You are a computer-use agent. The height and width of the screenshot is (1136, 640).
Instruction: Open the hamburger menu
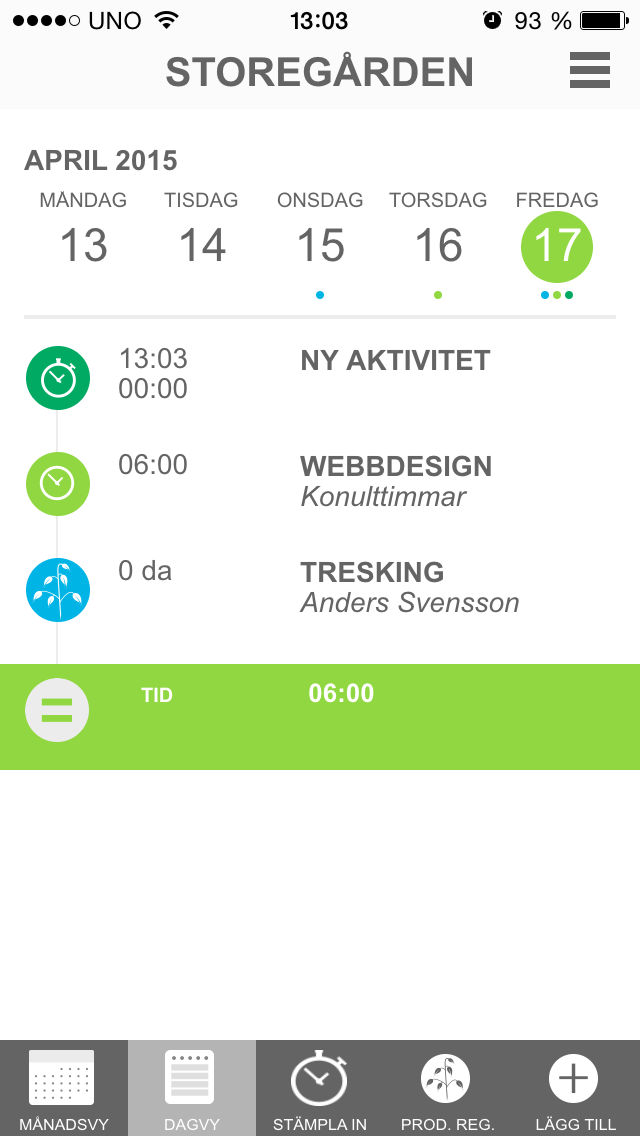click(589, 70)
